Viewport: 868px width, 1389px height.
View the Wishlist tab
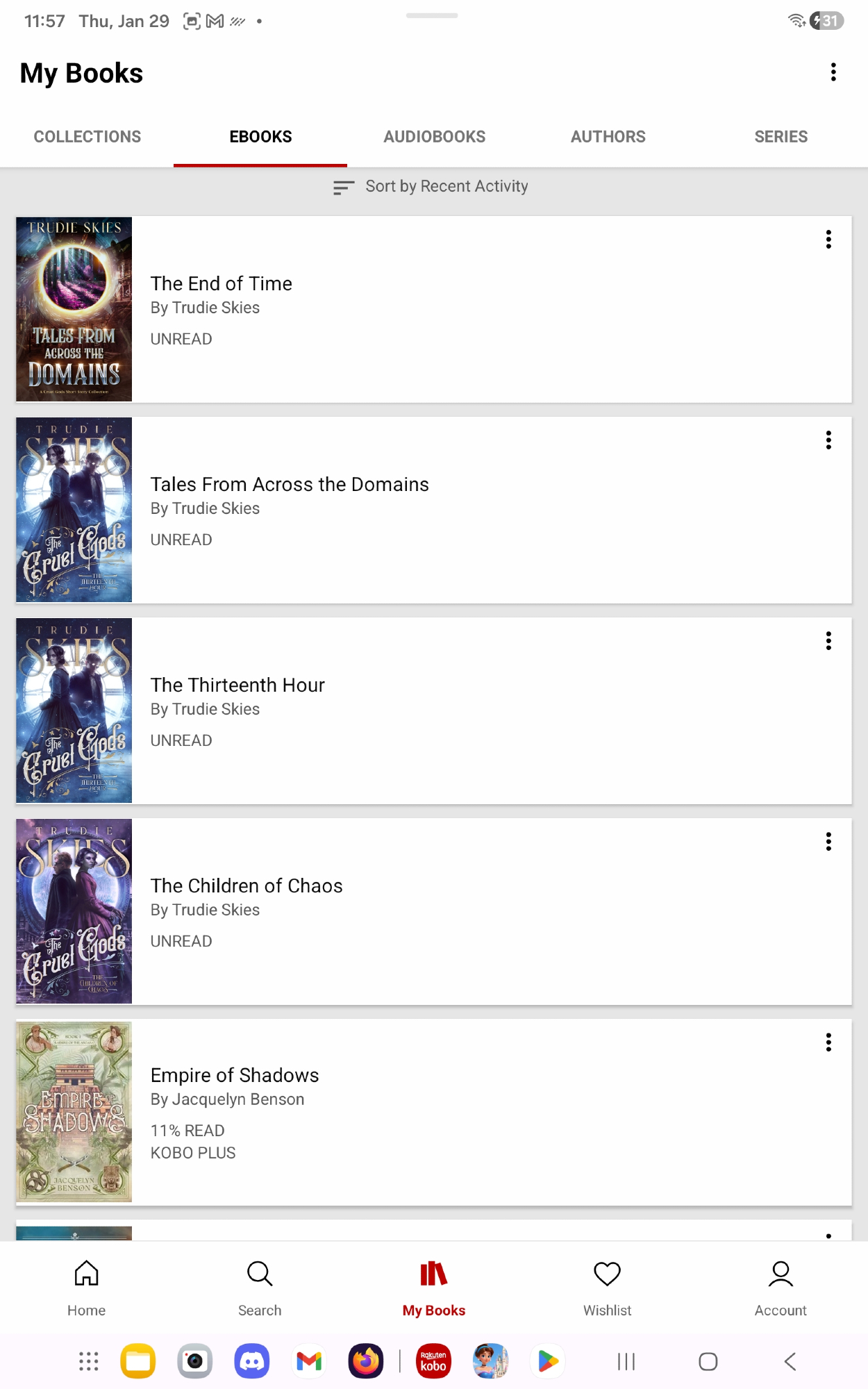[x=607, y=1288]
